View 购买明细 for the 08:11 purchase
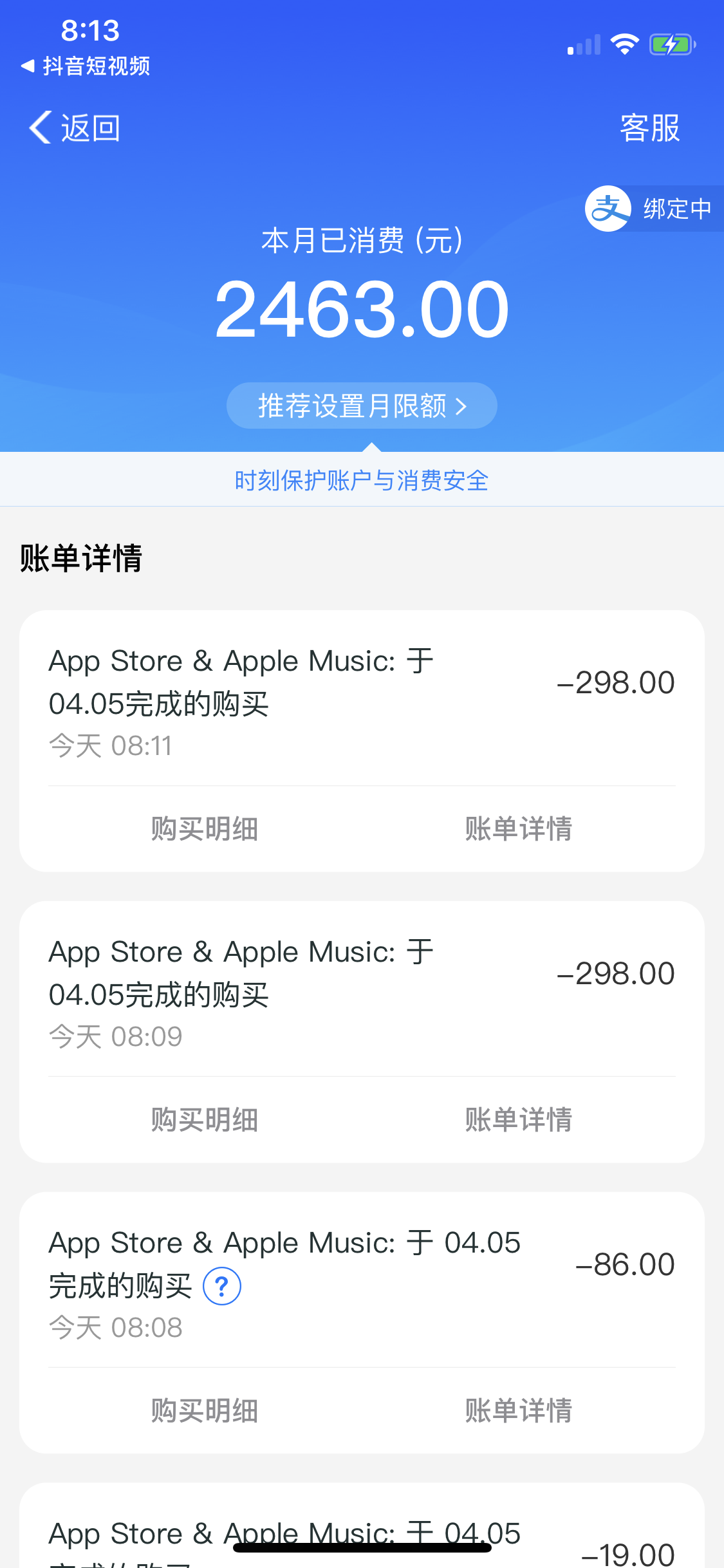This screenshot has width=724, height=1568. click(x=205, y=828)
